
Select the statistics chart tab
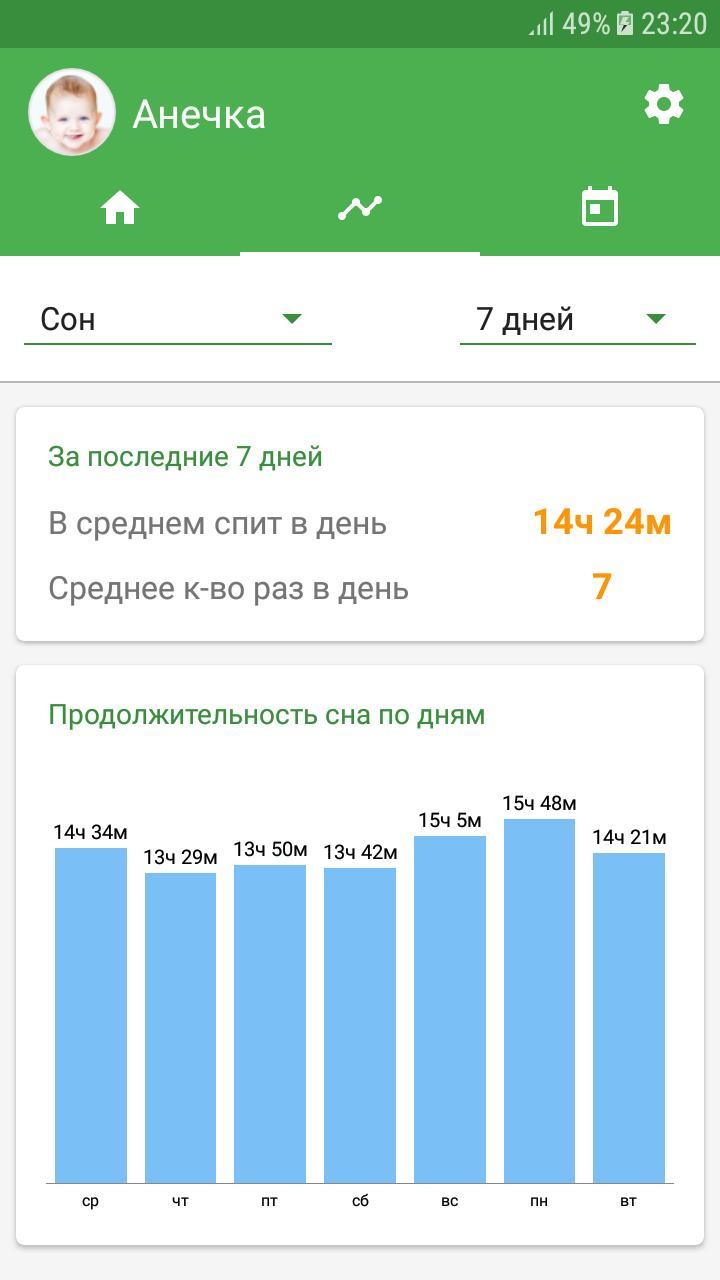[x=360, y=208]
